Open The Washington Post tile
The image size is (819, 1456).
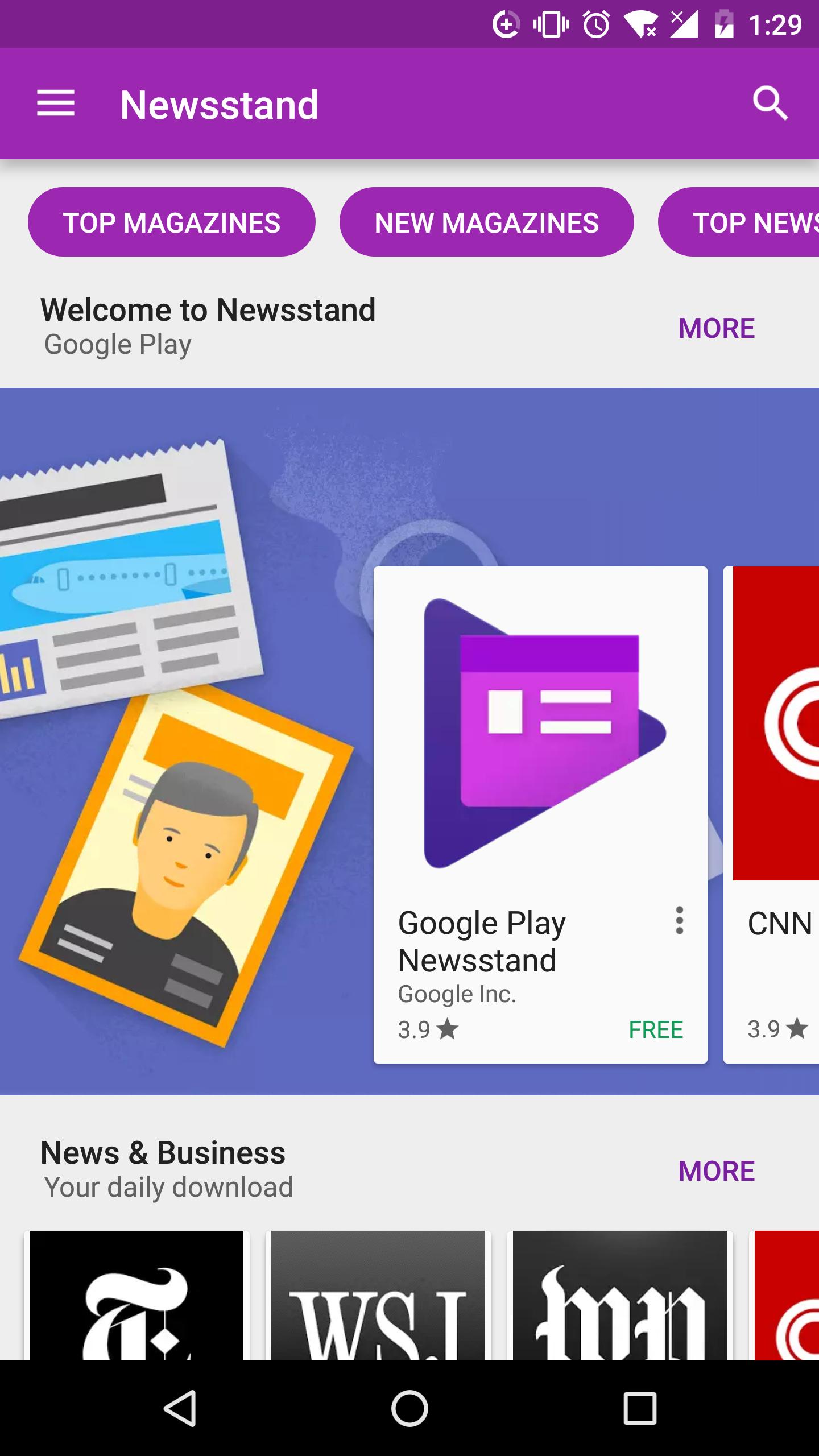pos(620,1297)
